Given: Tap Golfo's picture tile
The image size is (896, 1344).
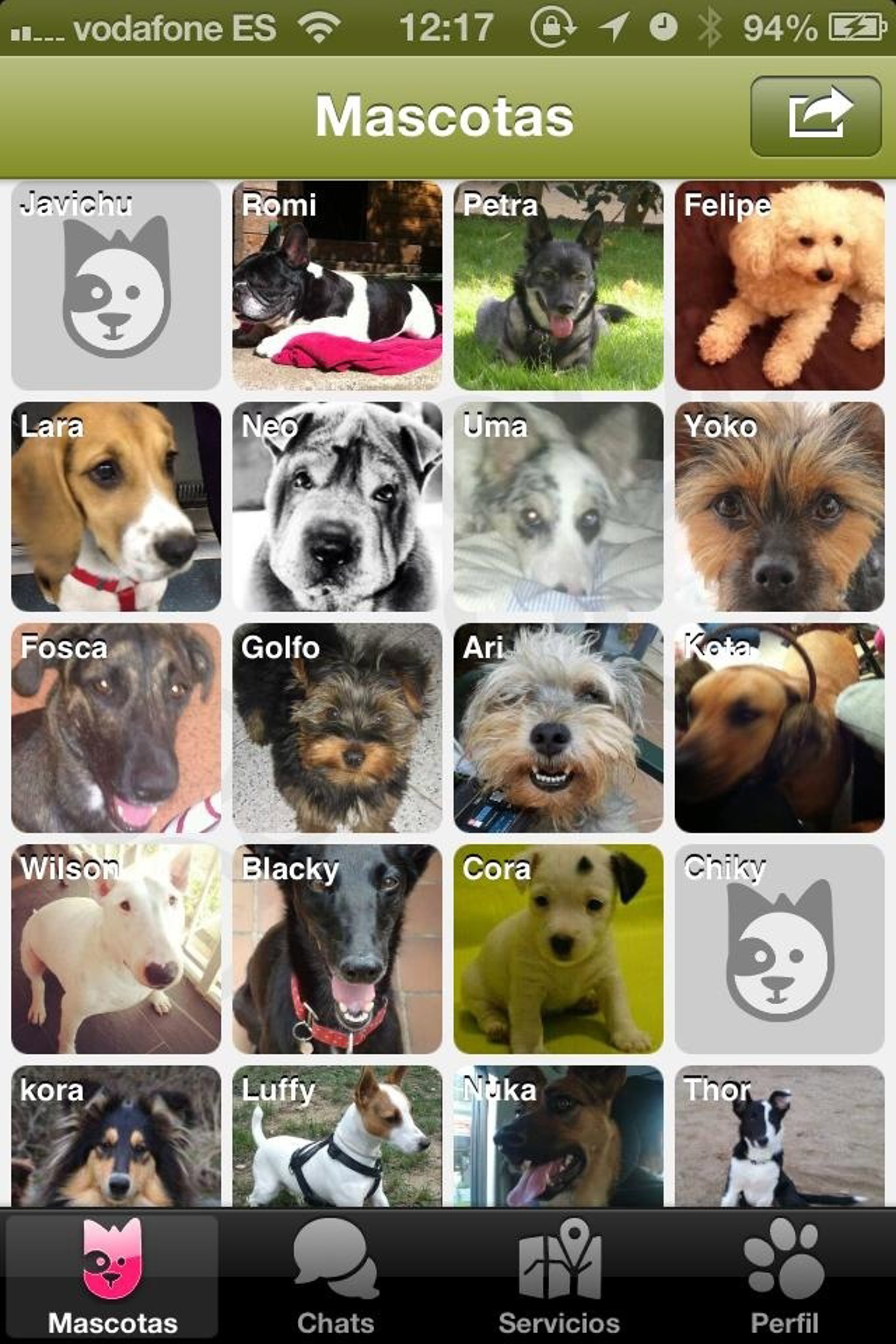Looking at the screenshot, I should coord(337,728).
